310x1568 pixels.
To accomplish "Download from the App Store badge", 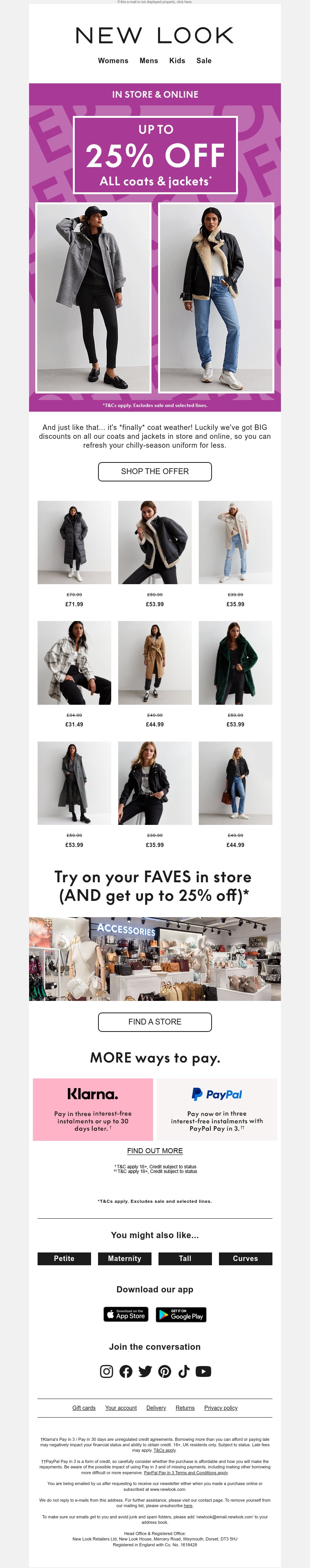I will tap(126, 1315).
